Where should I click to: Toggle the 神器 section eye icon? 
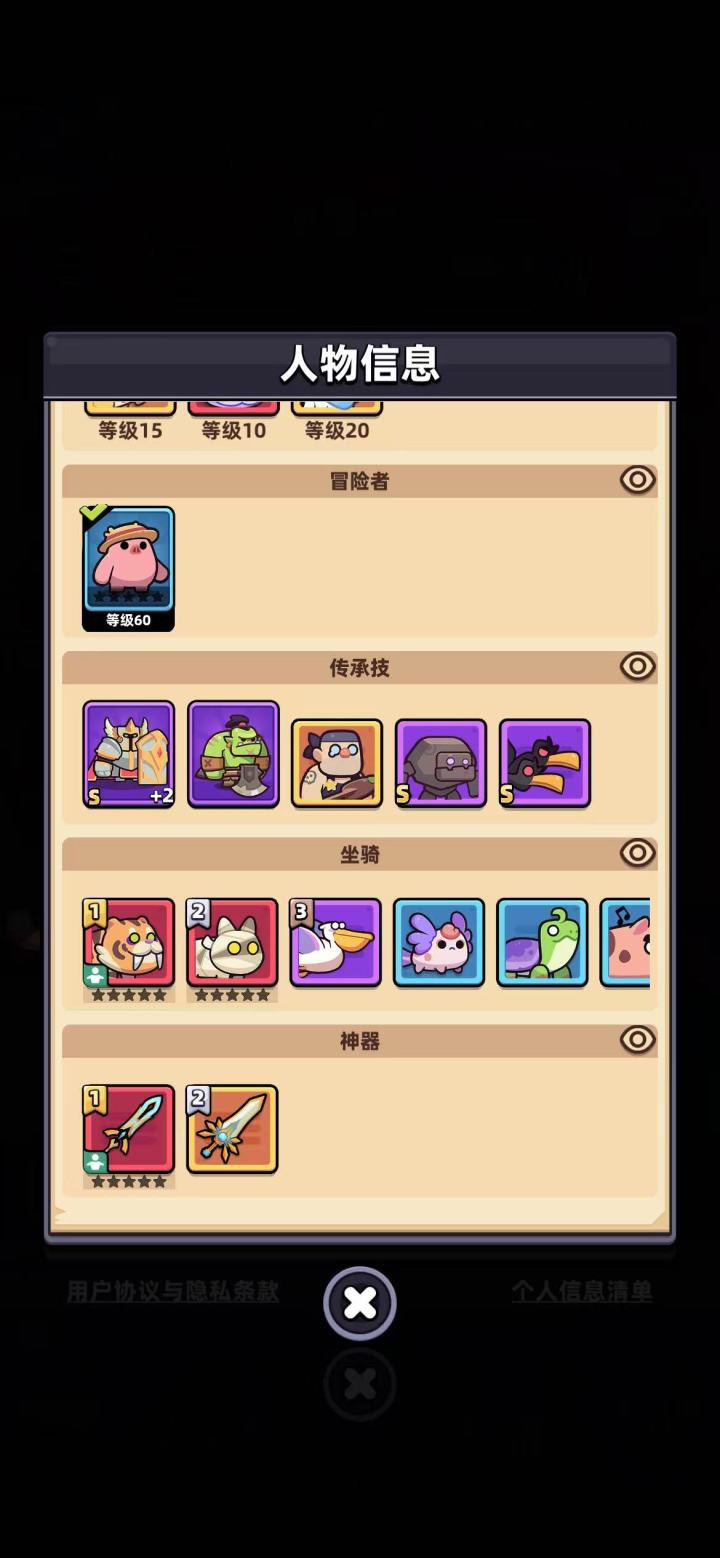coord(637,1040)
